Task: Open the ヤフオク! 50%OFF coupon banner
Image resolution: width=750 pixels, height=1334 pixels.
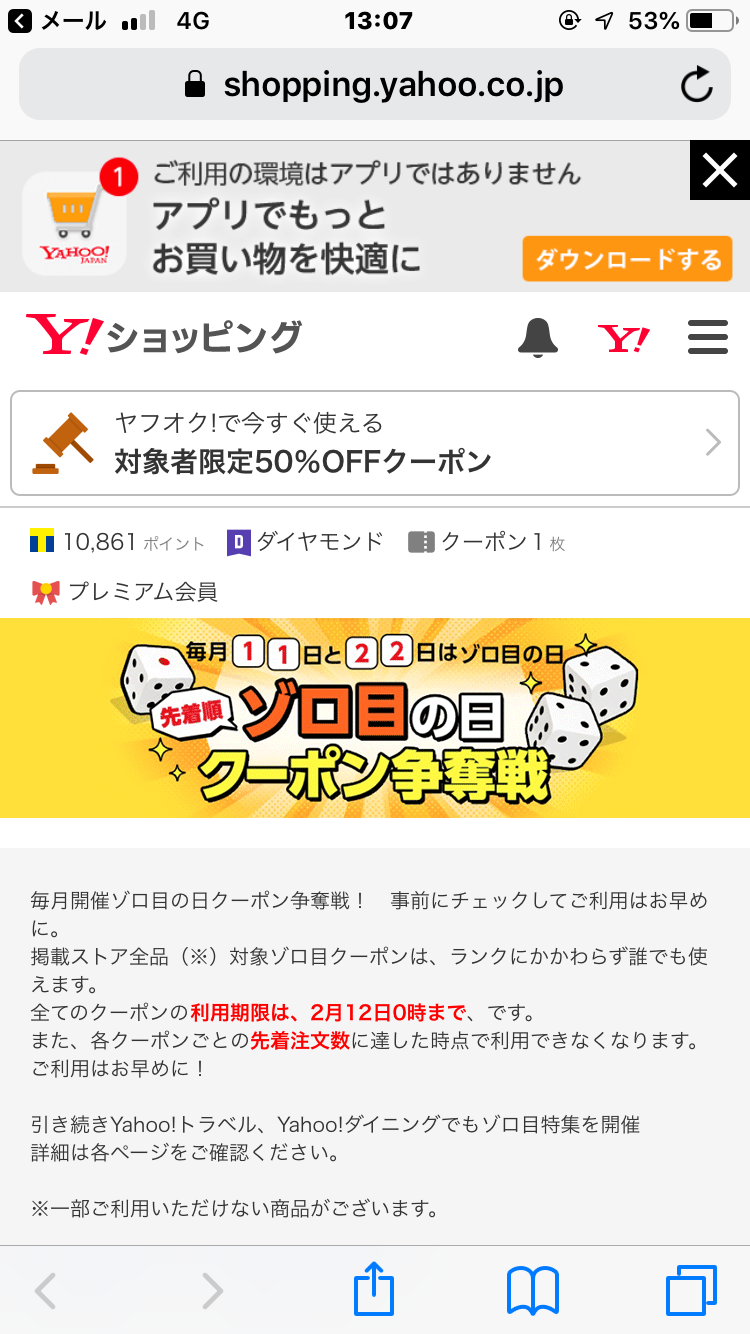Action: [x=375, y=443]
